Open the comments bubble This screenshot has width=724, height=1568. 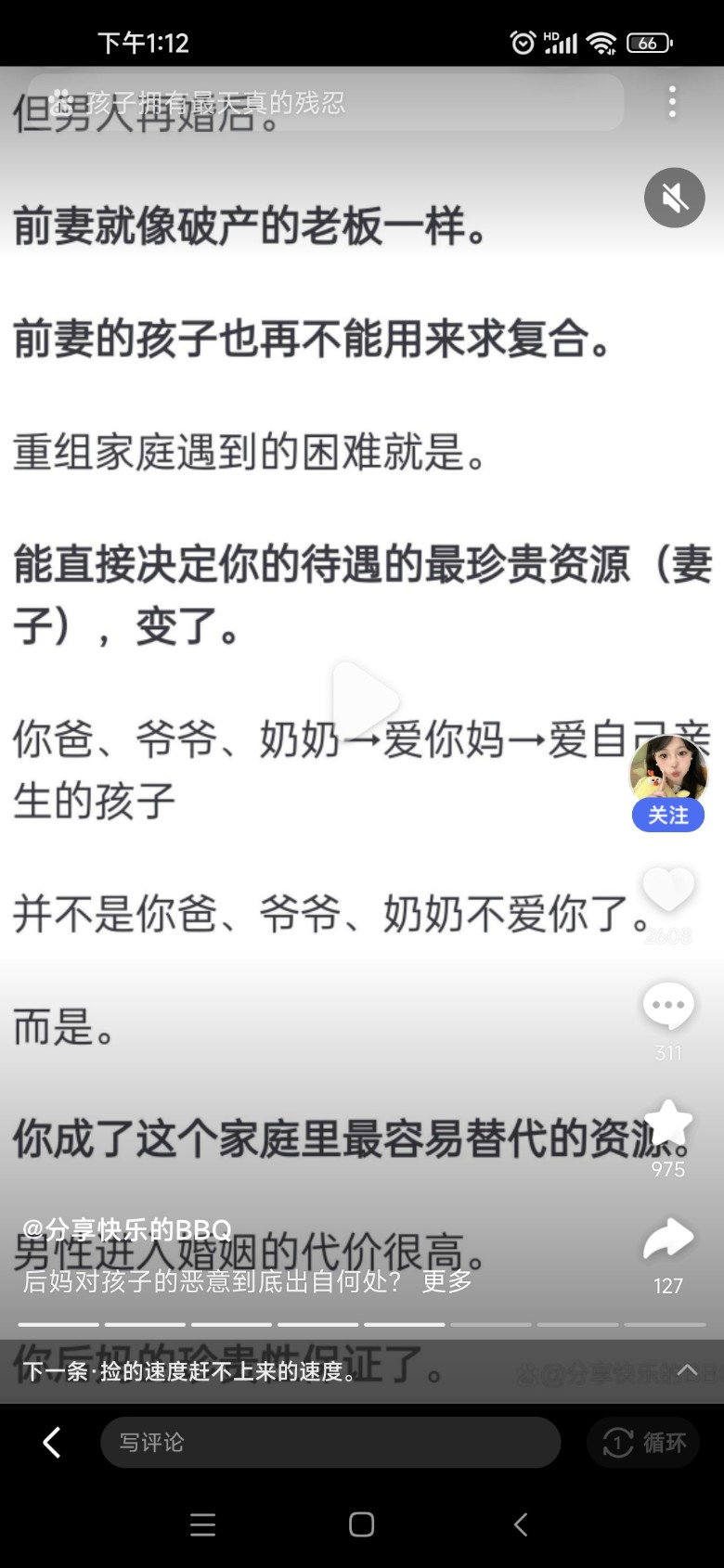pos(668,1007)
